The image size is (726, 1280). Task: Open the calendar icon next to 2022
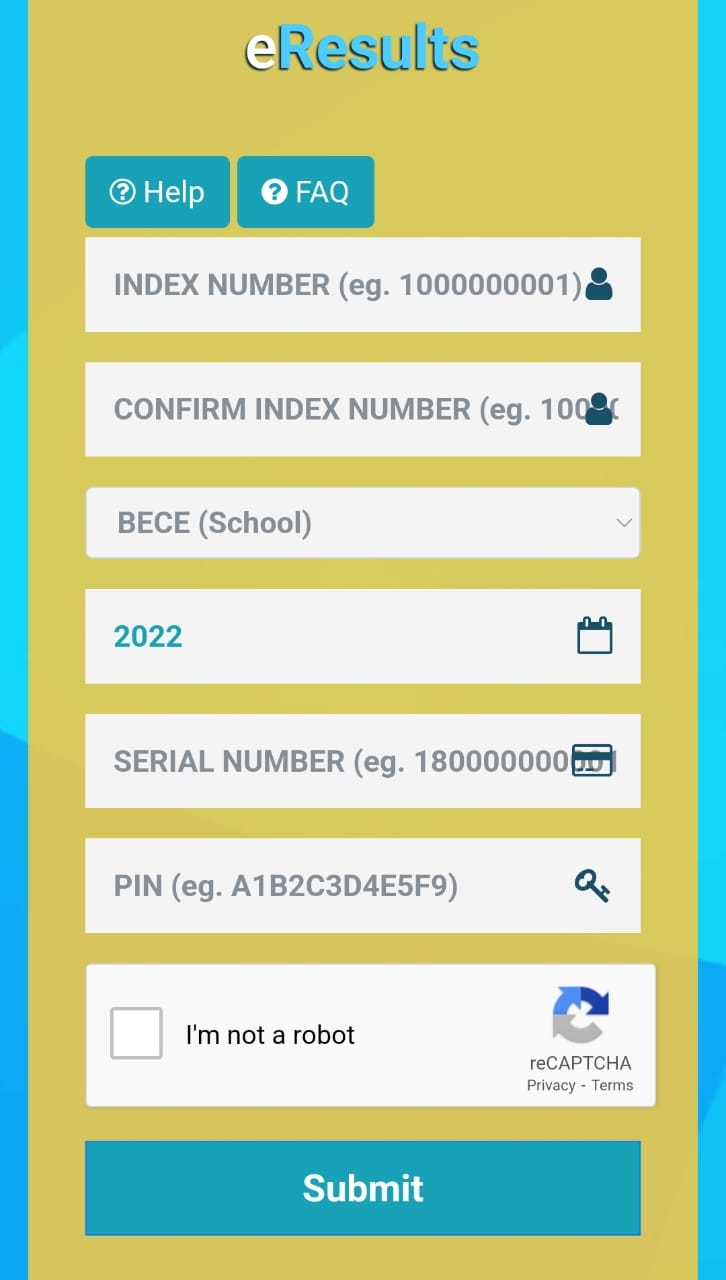595,636
